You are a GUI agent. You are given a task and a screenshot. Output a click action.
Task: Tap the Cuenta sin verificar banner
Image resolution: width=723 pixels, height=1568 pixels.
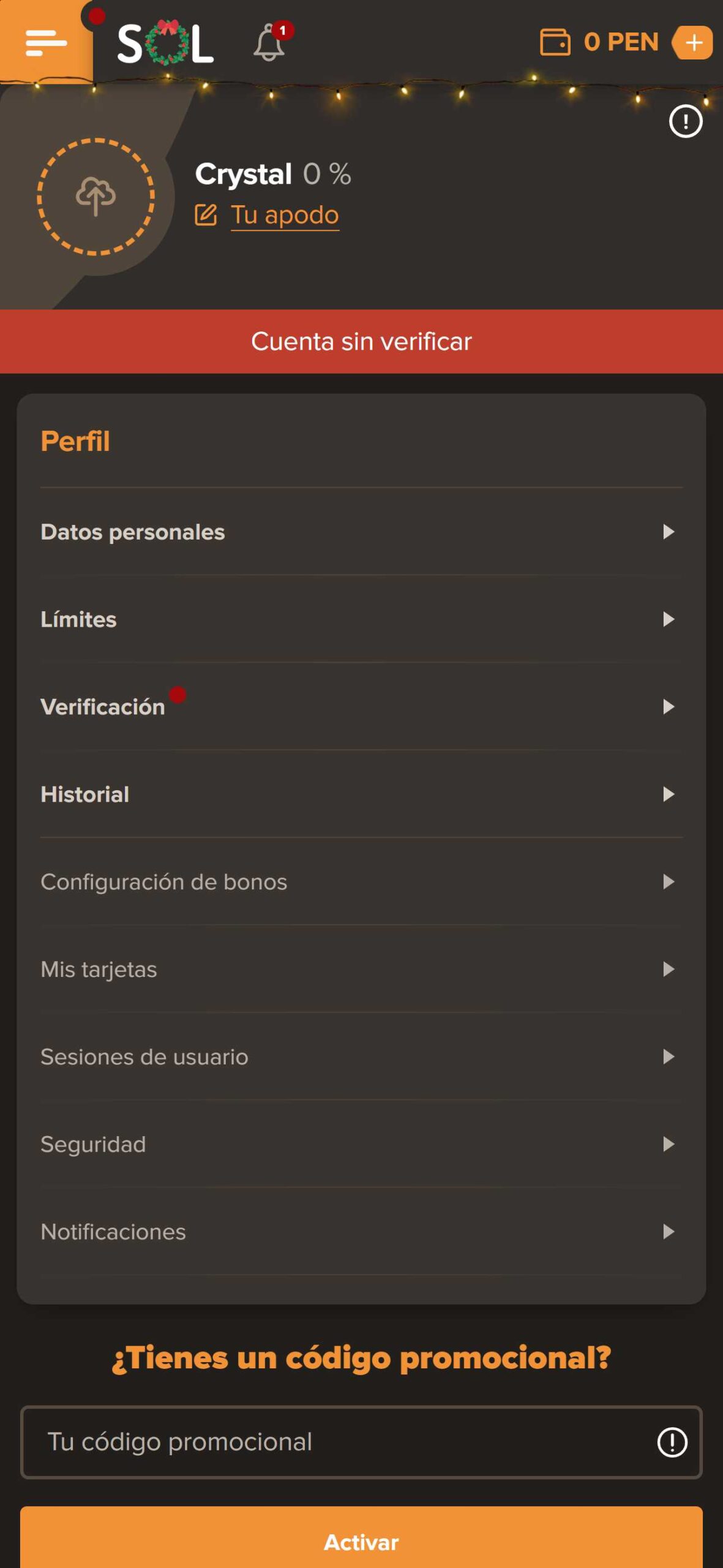click(361, 341)
